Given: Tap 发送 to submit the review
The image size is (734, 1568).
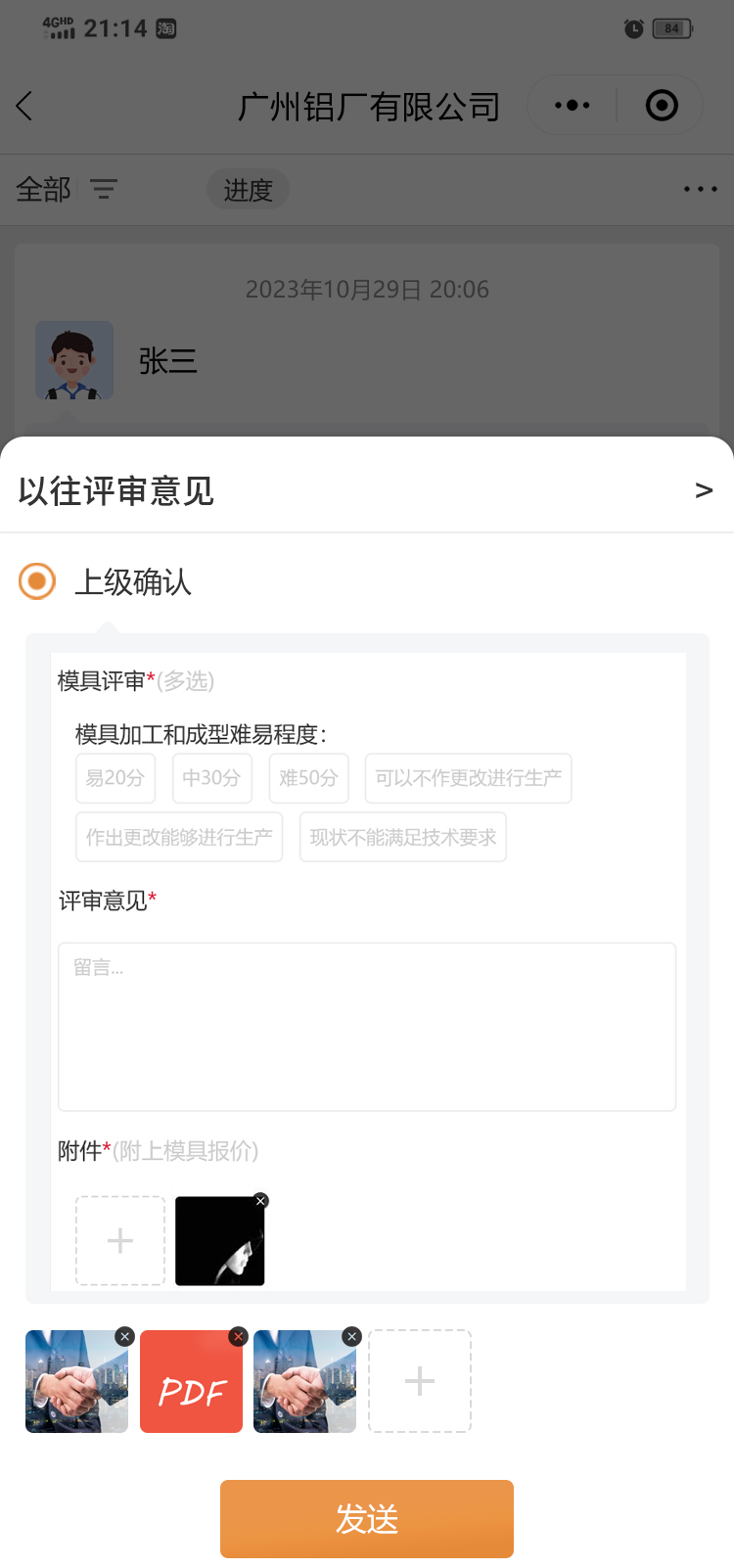Looking at the screenshot, I should (367, 1518).
